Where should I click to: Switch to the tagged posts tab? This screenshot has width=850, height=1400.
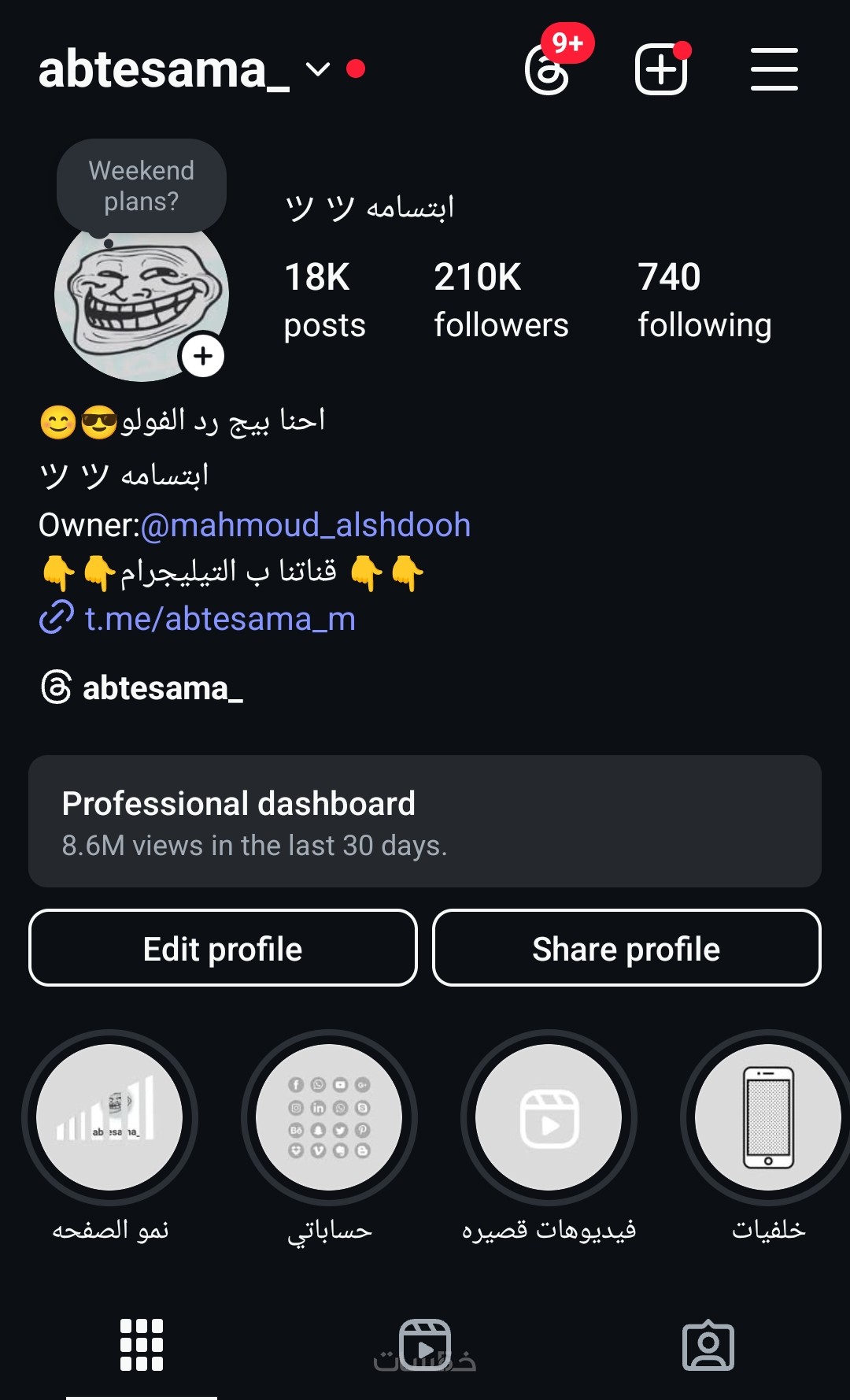[x=708, y=1345]
